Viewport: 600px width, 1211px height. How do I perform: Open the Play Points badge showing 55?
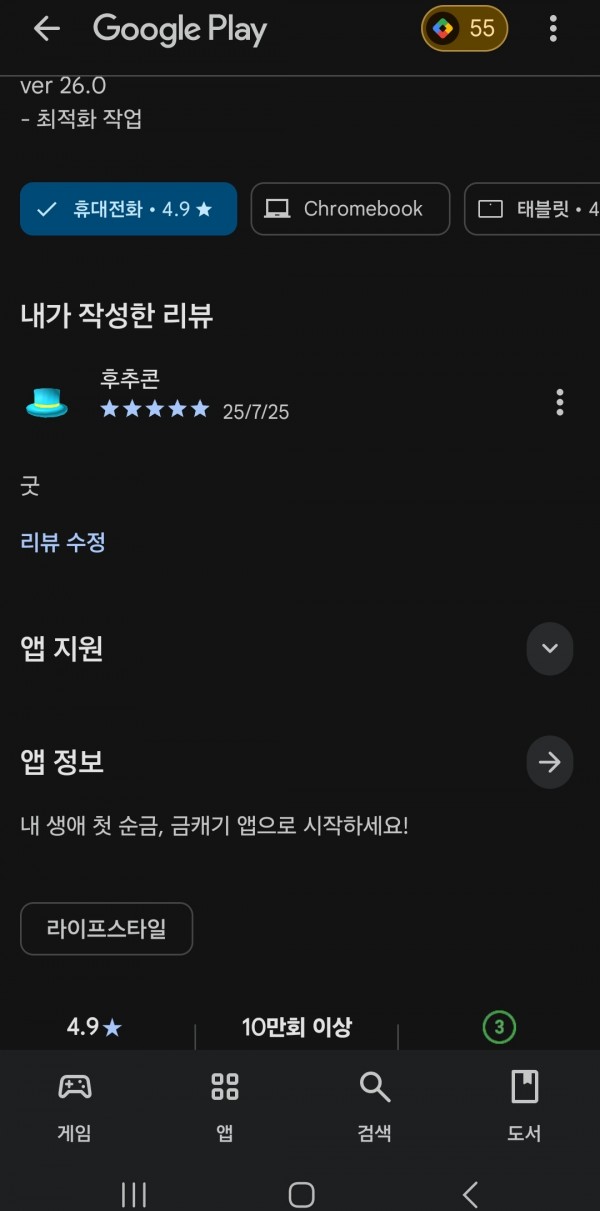tap(464, 29)
